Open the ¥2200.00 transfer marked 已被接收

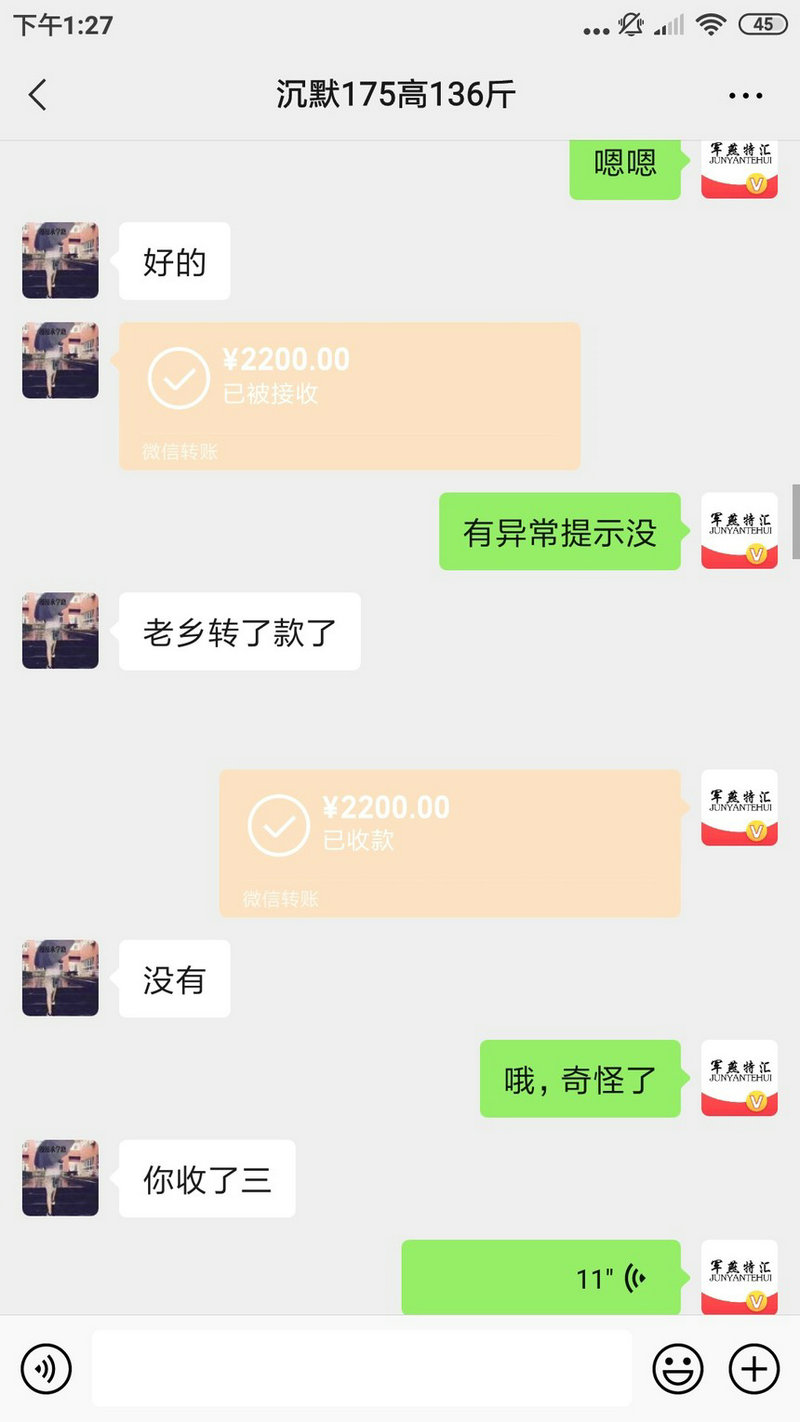349,395
